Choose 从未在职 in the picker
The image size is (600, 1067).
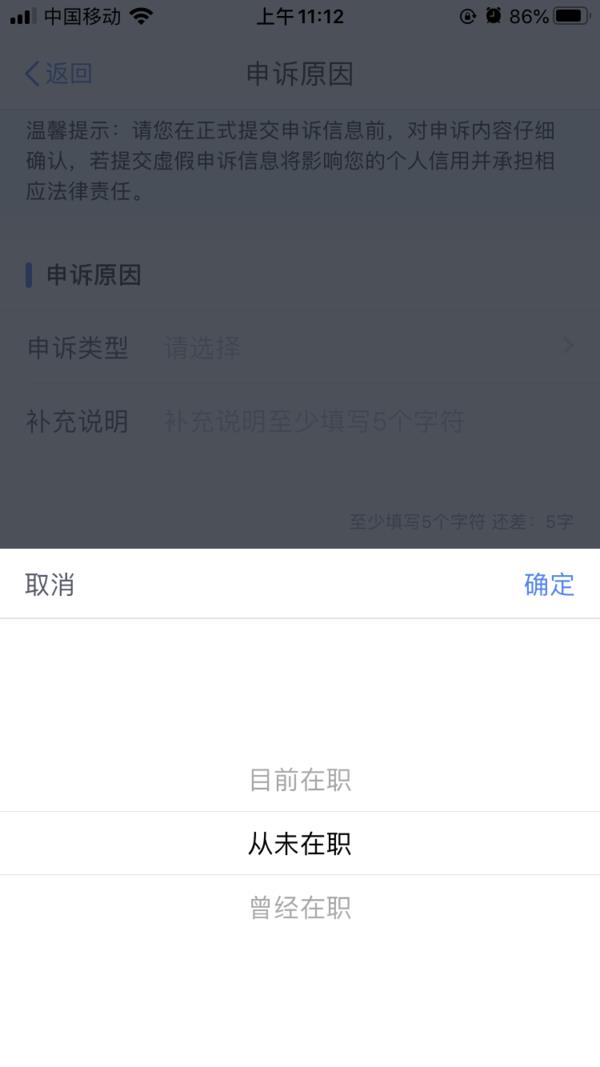[x=300, y=844]
